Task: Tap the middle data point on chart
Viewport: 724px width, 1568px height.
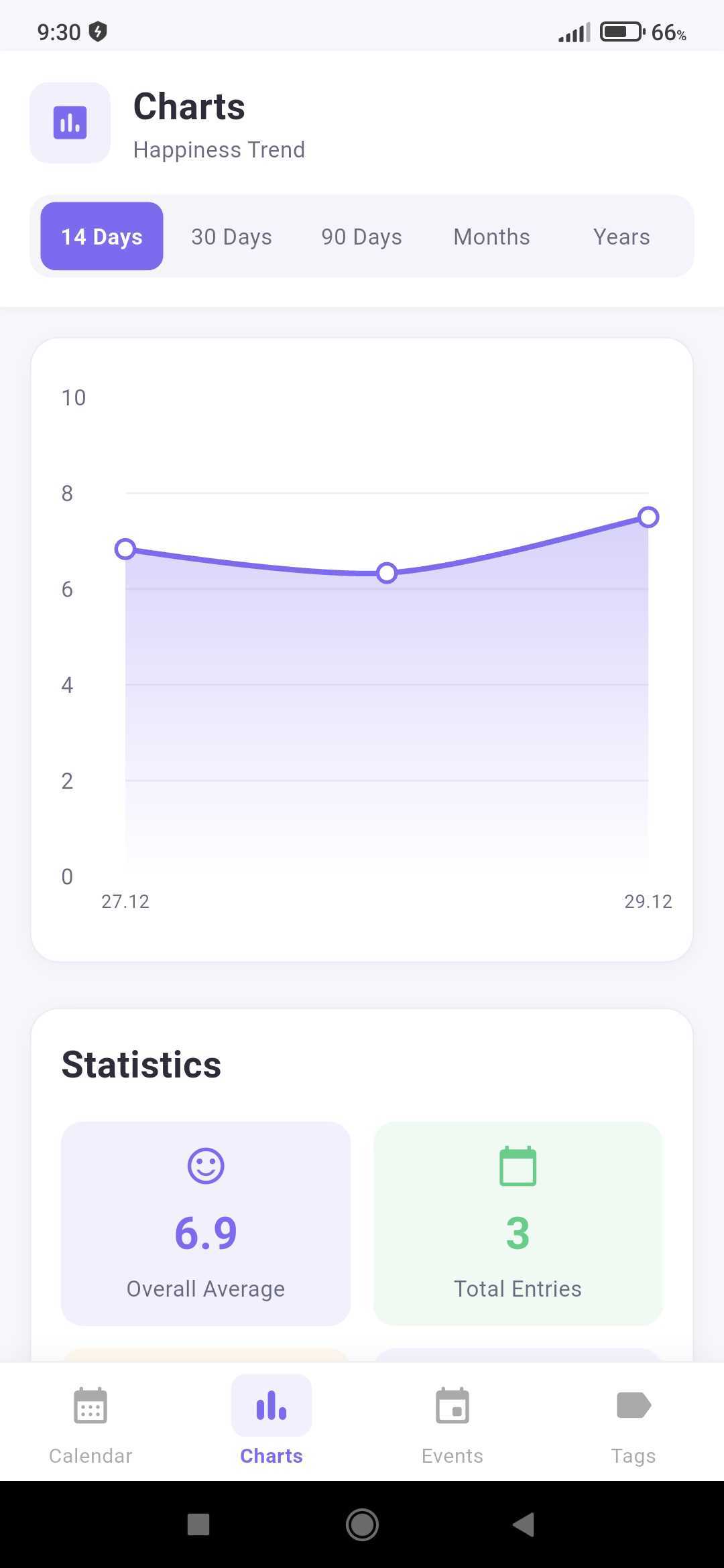Action: pyautogui.click(x=387, y=573)
